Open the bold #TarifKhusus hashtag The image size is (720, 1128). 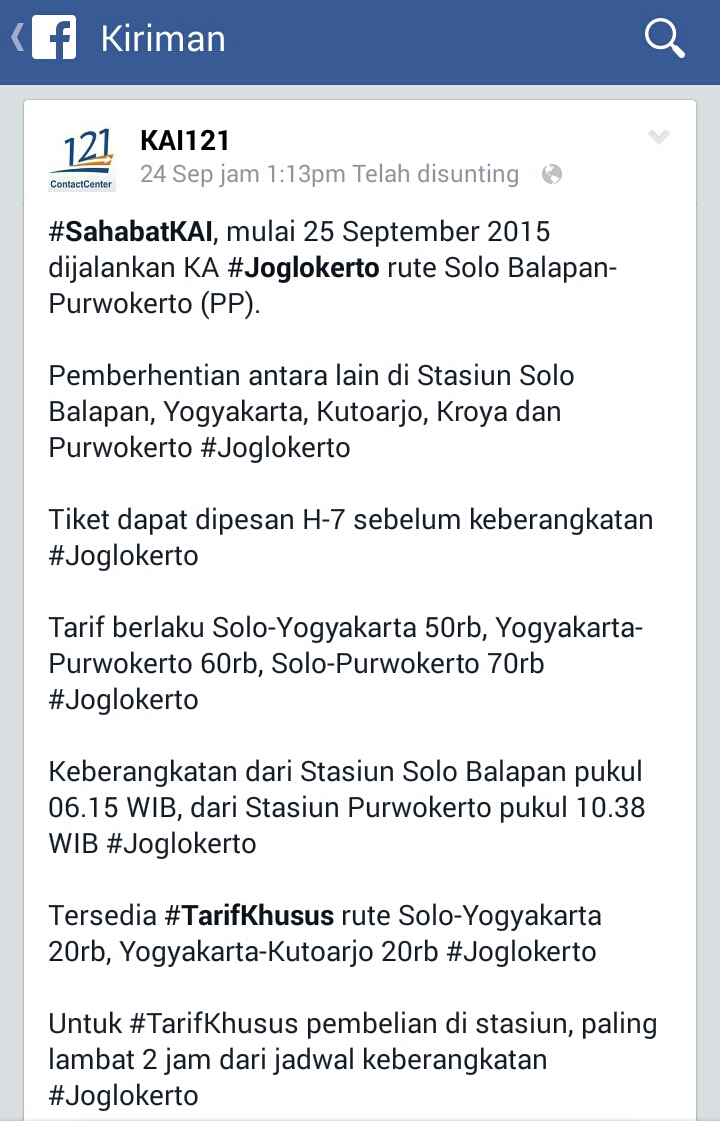point(249,915)
